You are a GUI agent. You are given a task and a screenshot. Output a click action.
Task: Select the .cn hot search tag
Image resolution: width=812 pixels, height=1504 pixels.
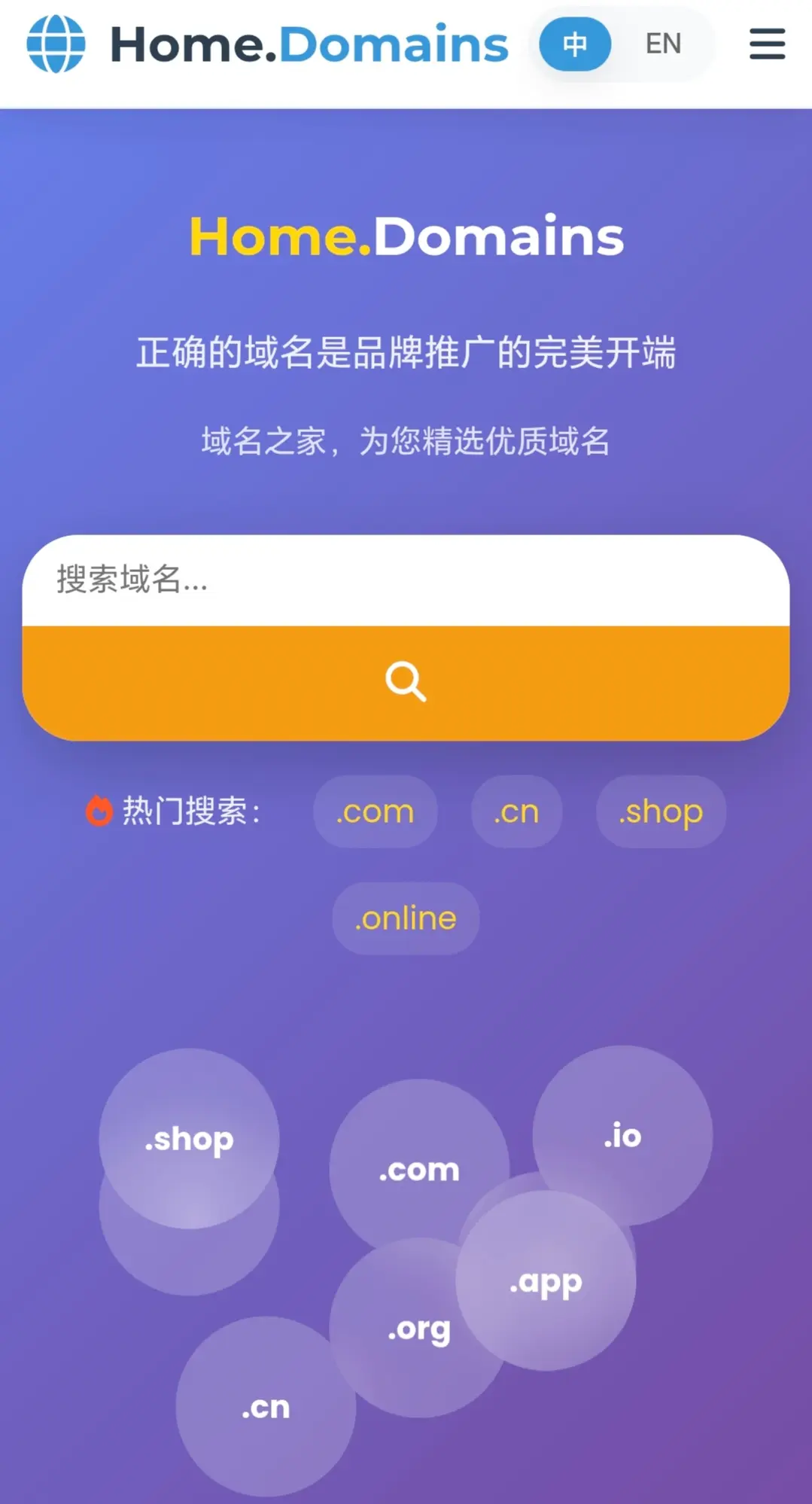(515, 811)
